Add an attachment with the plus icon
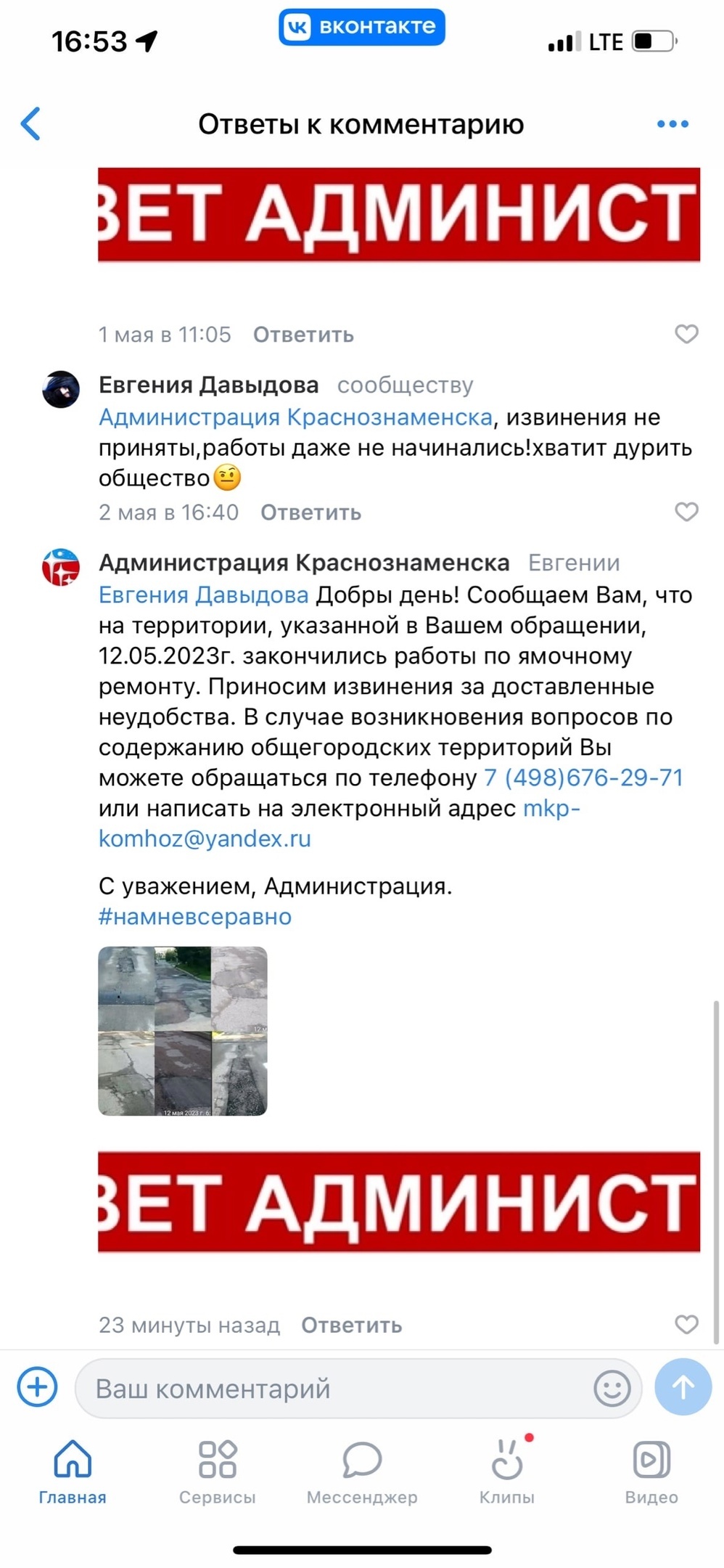Viewport: 724px width, 1568px height. pyautogui.click(x=37, y=1387)
